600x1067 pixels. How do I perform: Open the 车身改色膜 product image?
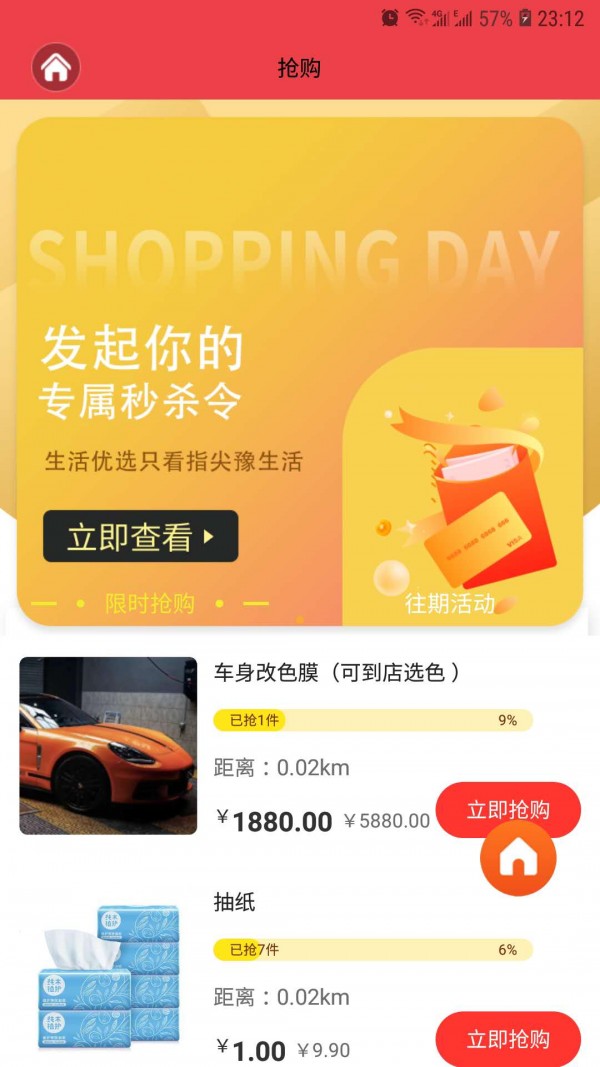[x=108, y=745]
